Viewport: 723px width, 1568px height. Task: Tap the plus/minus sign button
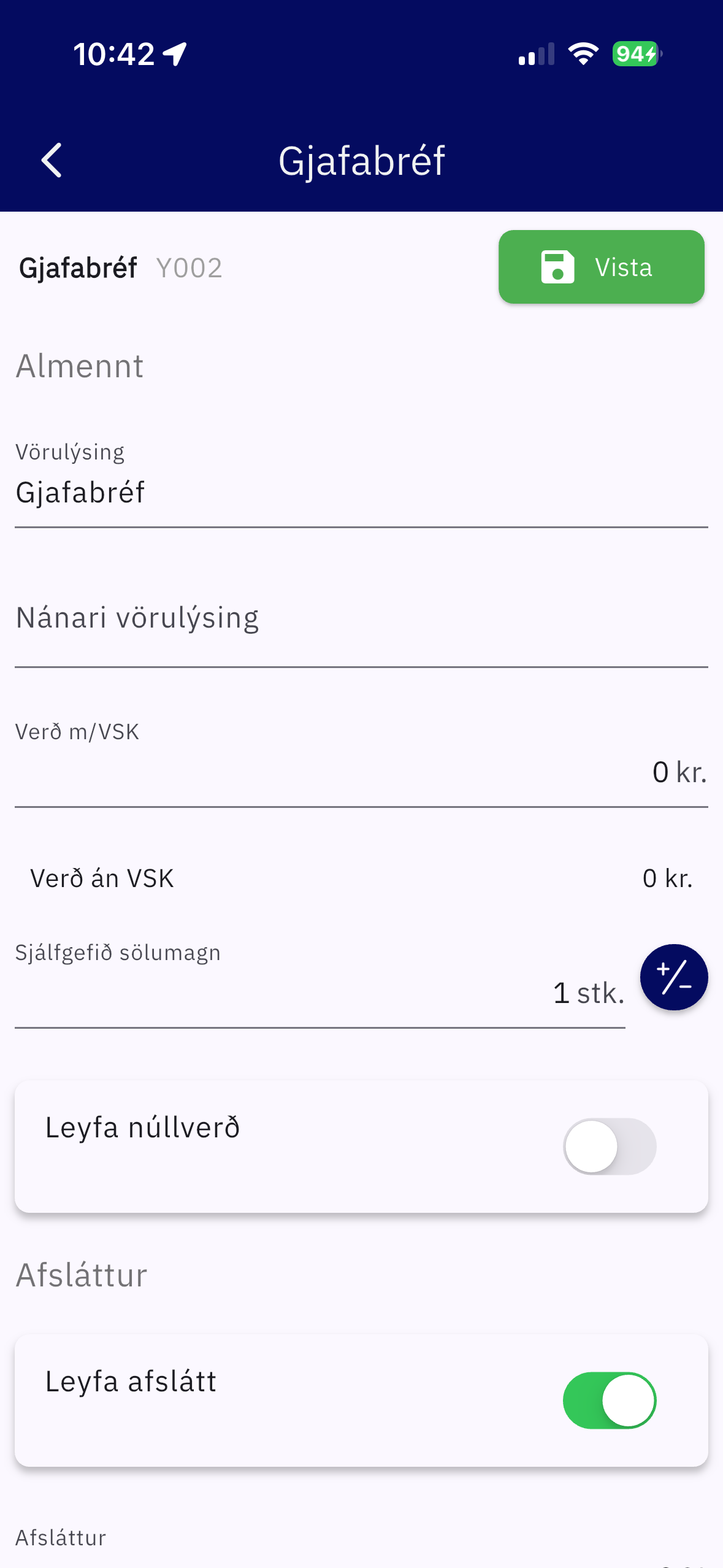(x=673, y=977)
